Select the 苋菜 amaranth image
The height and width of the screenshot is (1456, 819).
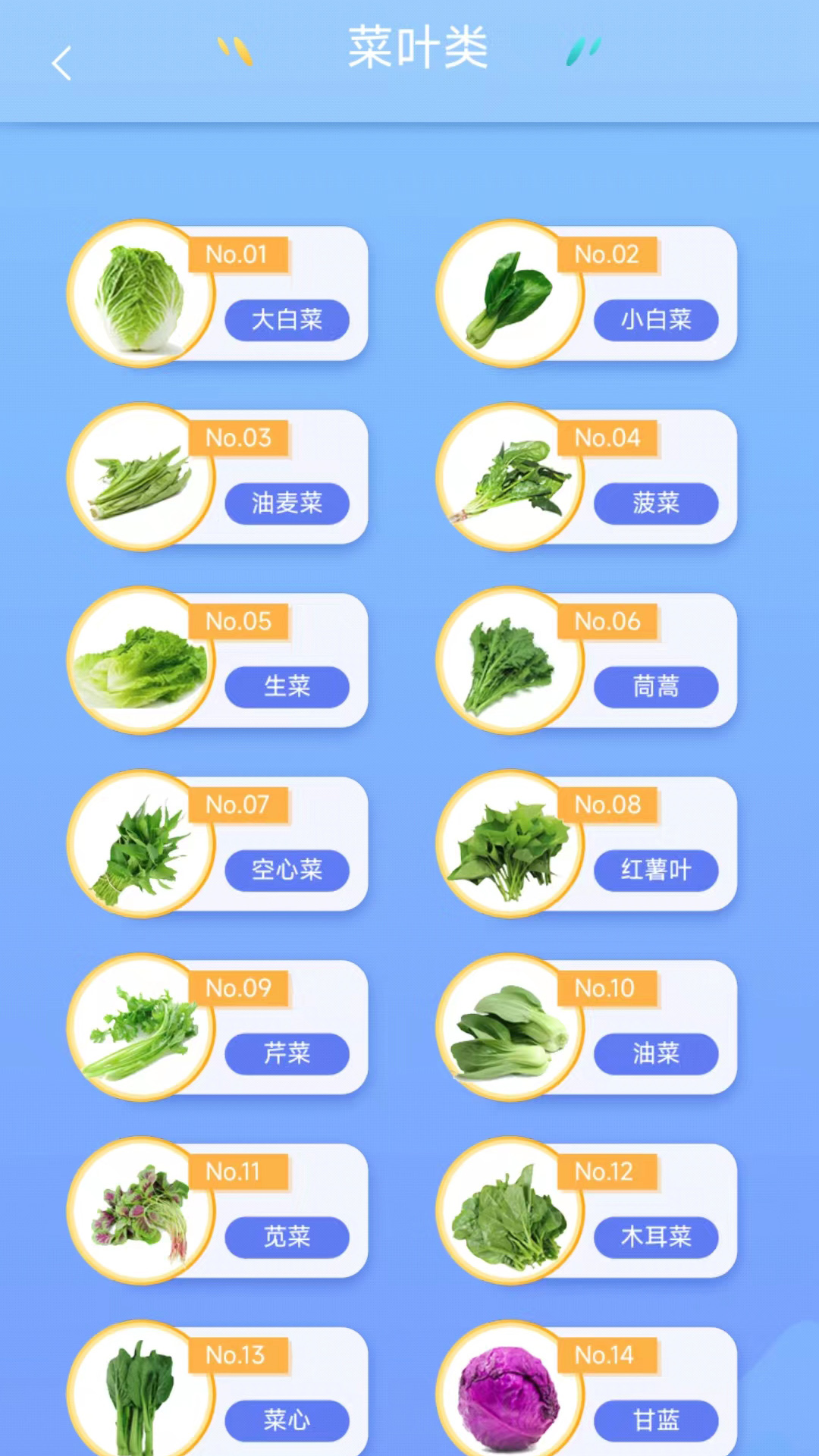click(140, 1211)
